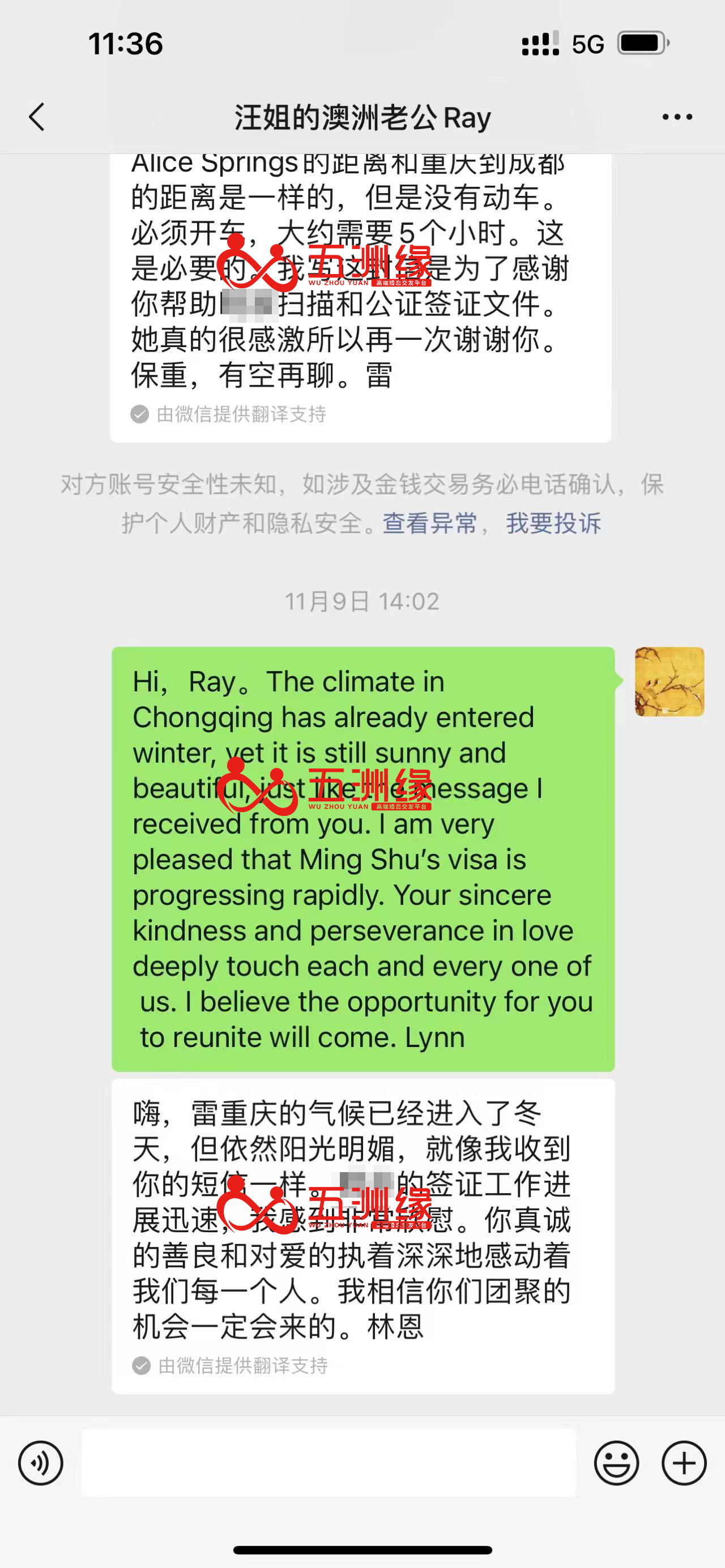
Task: Switch to voice message input
Action: click(41, 1463)
